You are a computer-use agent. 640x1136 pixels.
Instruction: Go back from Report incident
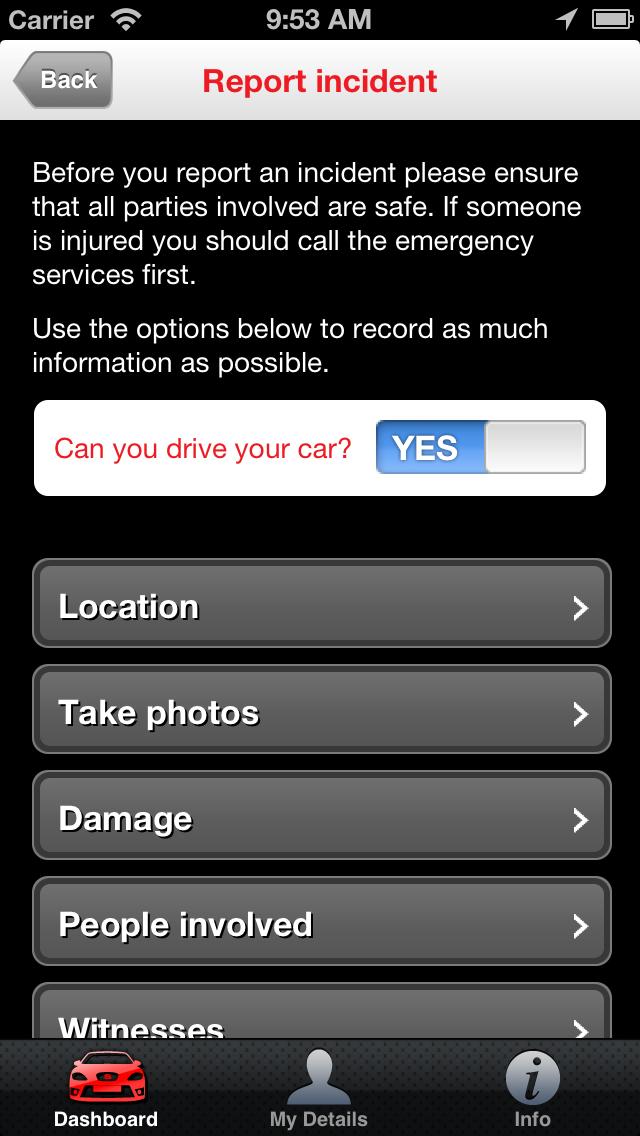(63, 80)
